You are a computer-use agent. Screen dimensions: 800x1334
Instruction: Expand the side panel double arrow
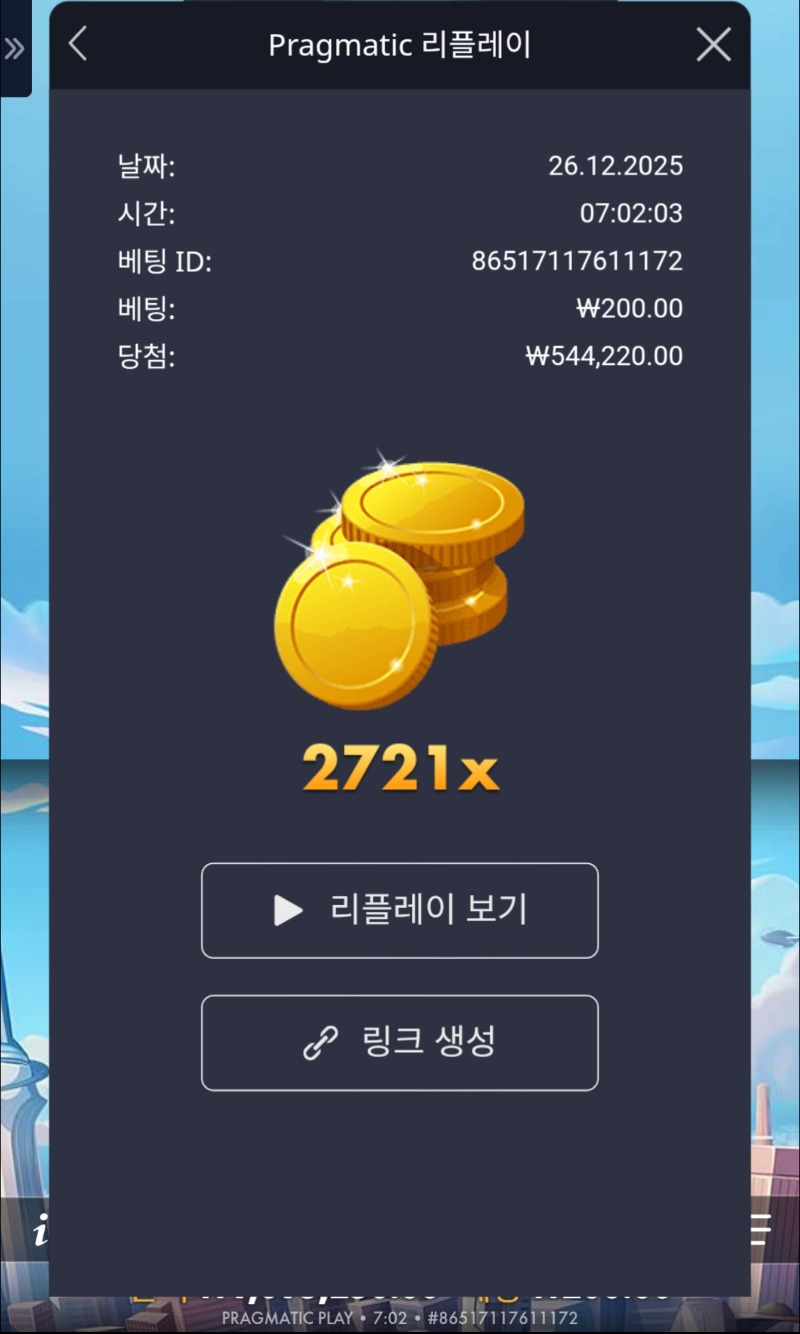14,48
